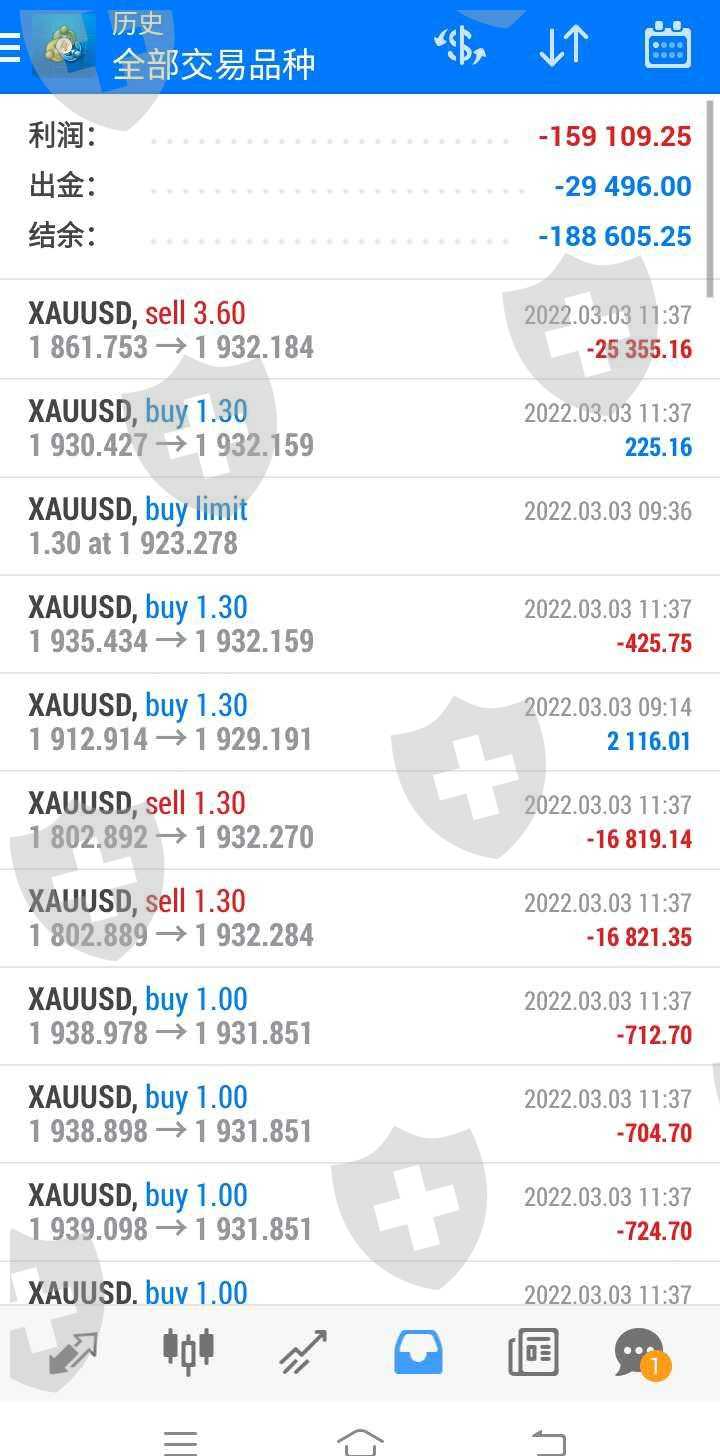720x1456 pixels.
Task: Go back with system back button
Action: pos(548,1441)
